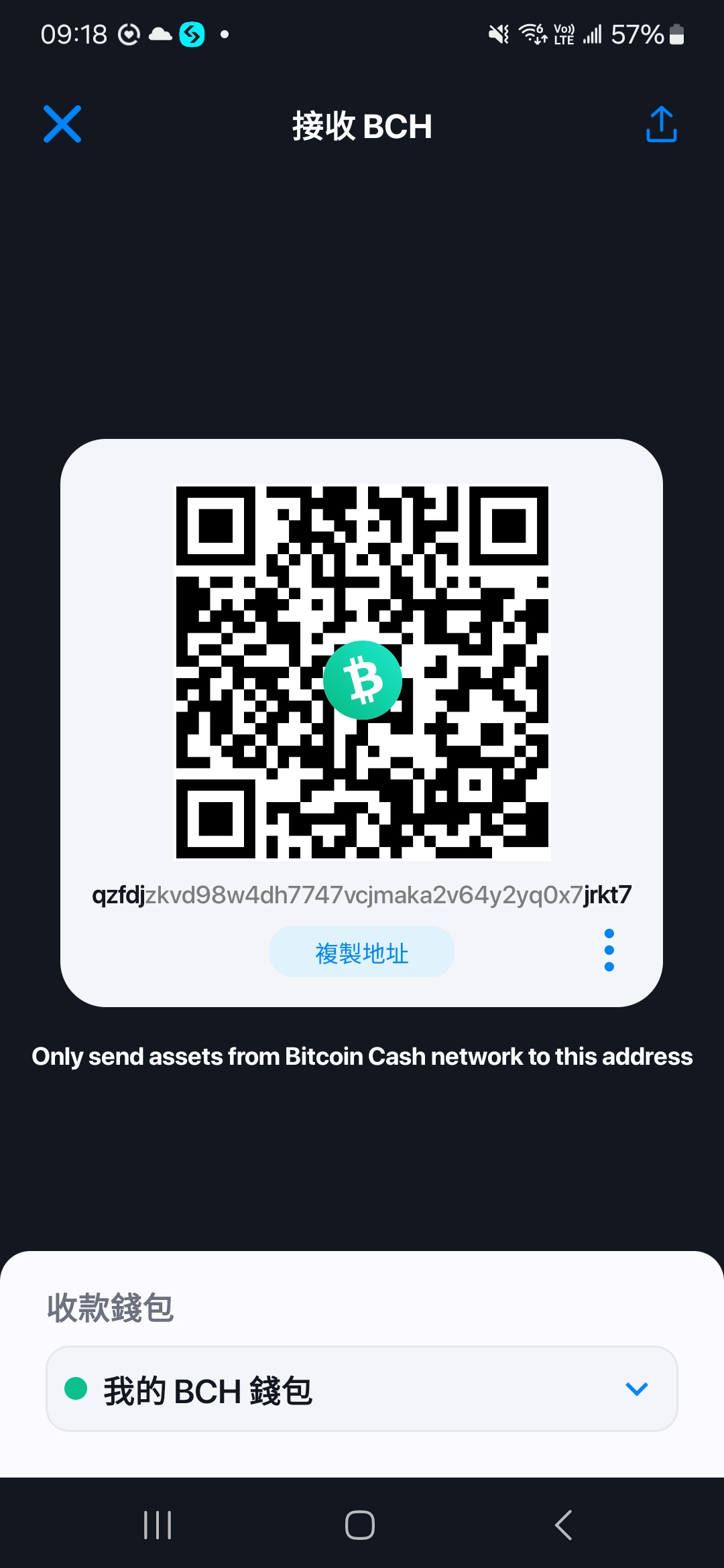Close the receive BCH screen

pos(62,124)
